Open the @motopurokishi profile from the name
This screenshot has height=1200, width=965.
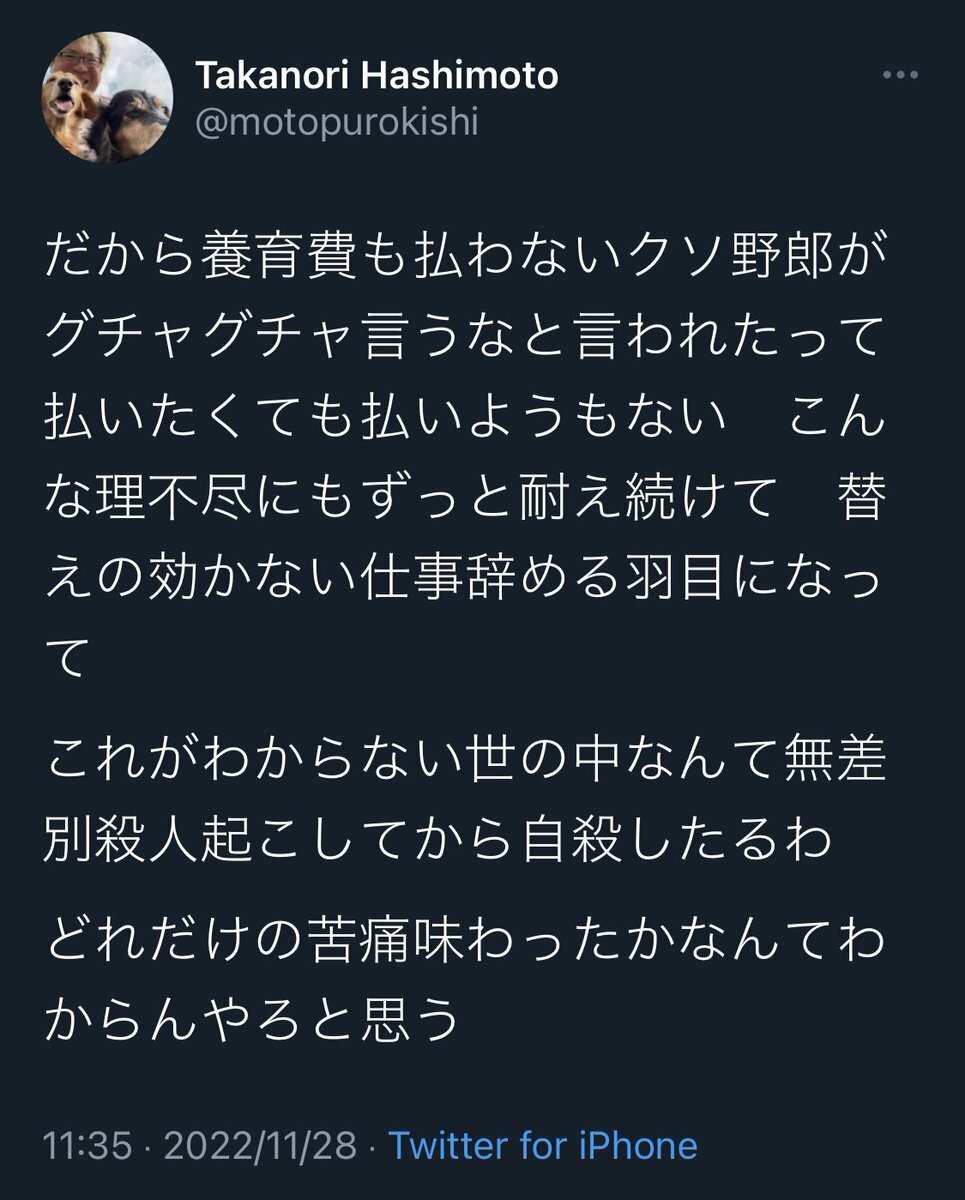click(375, 76)
